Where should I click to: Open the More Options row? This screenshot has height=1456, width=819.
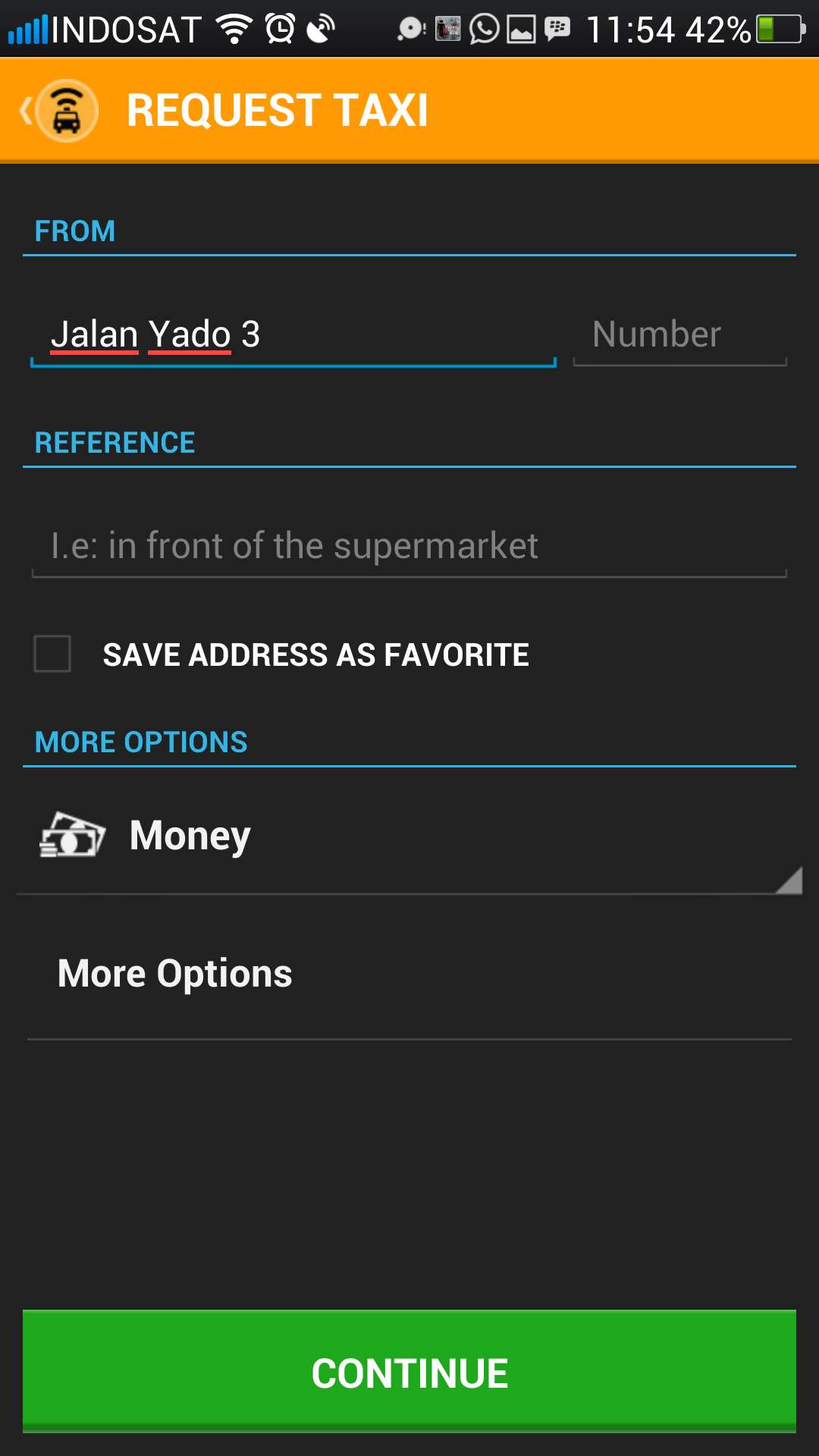[x=409, y=973]
